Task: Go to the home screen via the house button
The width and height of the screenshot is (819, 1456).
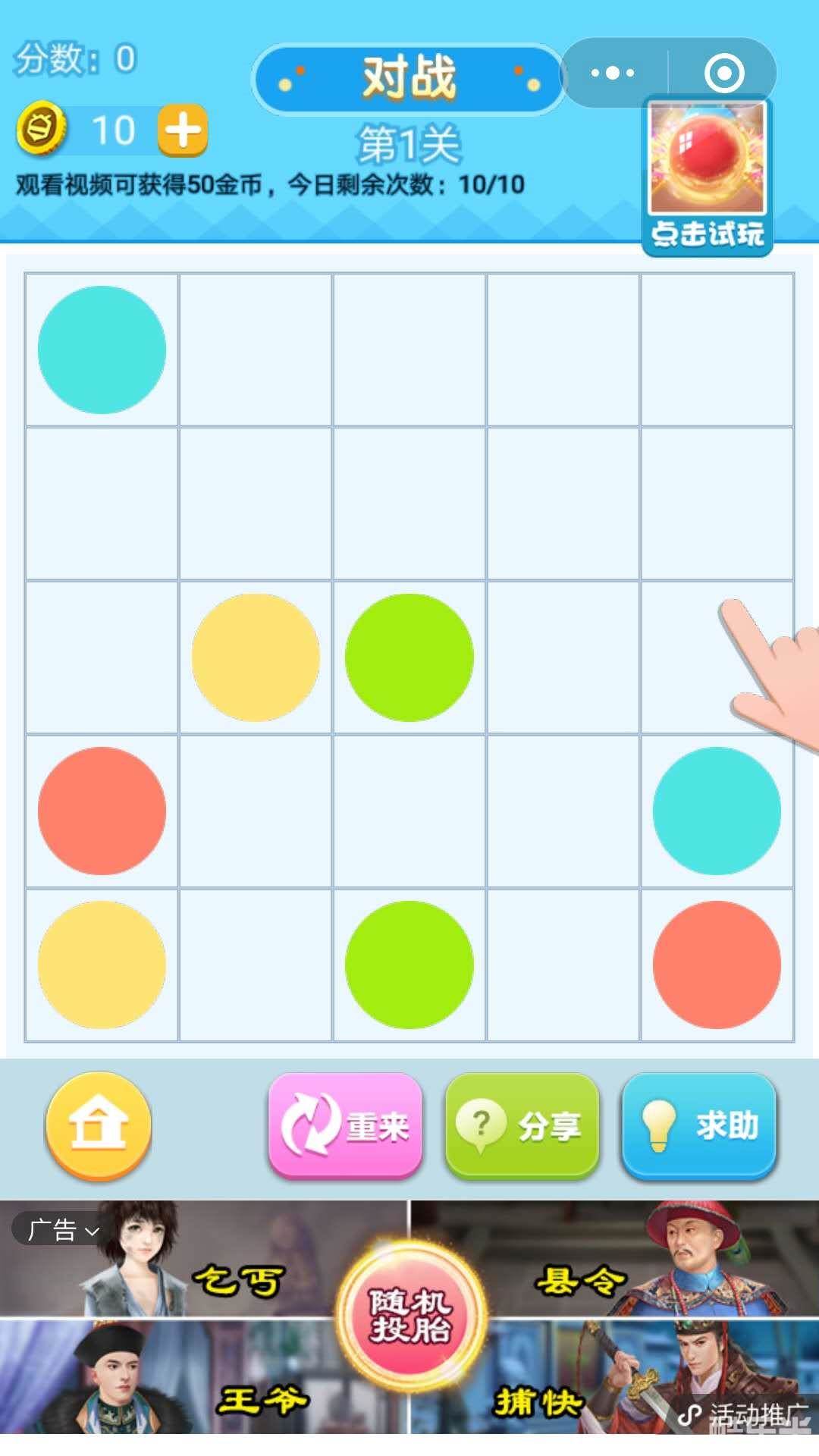Action: (99, 1125)
